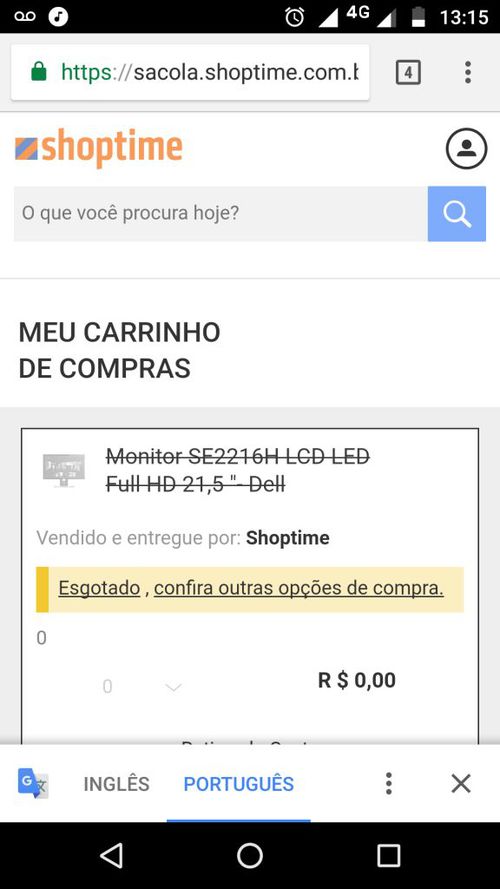Dismiss the translate bar
The width and height of the screenshot is (500, 889).
pyautogui.click(x=461, y=784)
